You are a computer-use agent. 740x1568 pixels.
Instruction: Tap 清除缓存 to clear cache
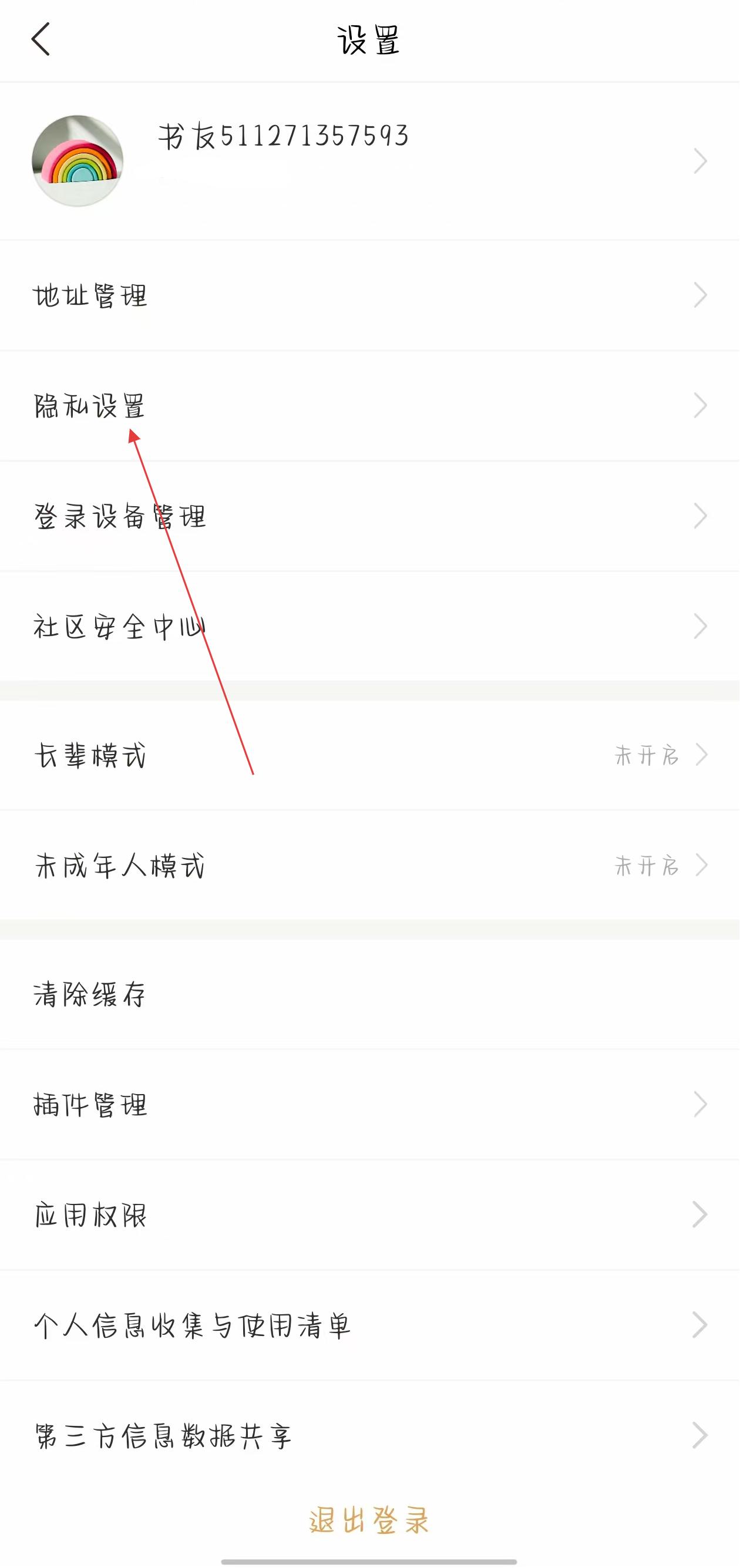point(370,995)
